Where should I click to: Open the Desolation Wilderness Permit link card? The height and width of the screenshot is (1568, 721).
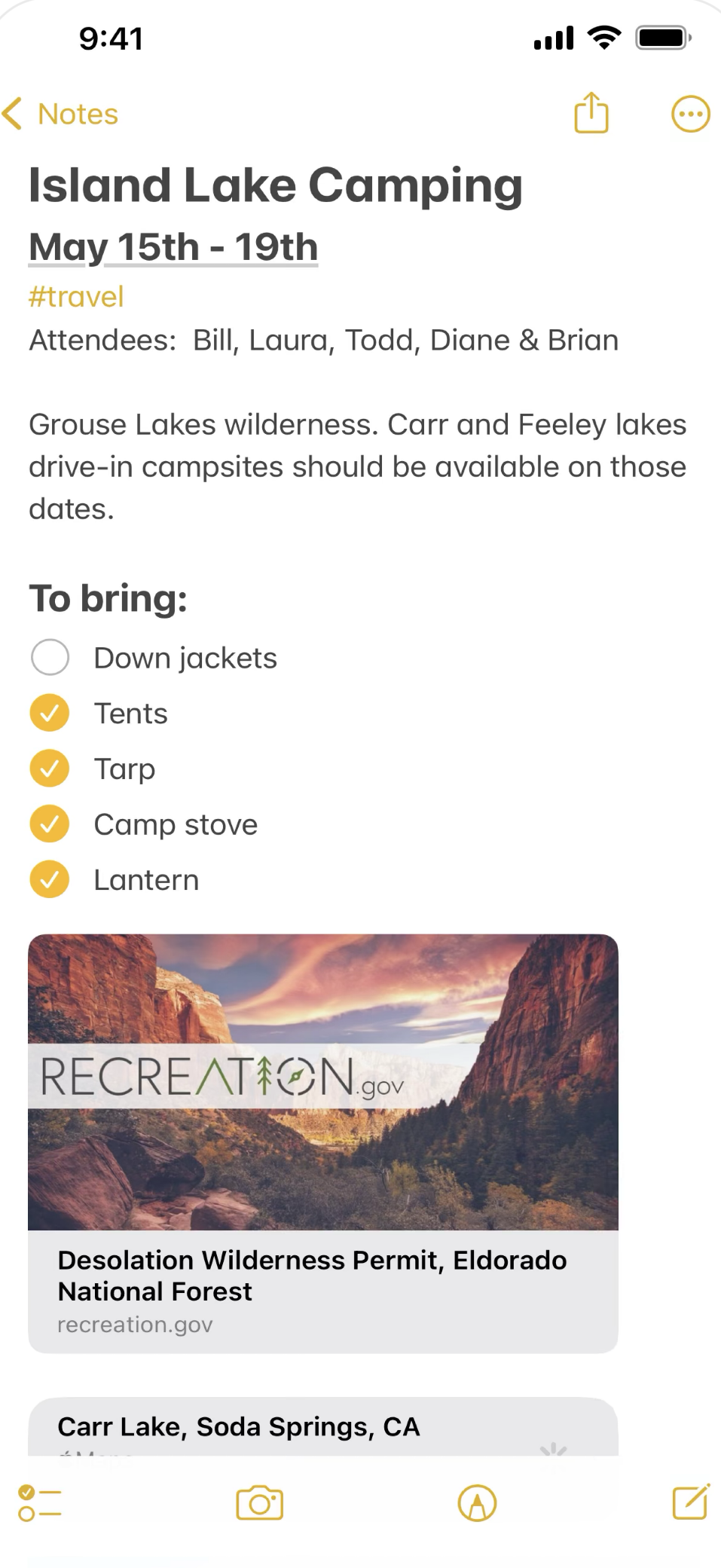[x=323, y=1143]
